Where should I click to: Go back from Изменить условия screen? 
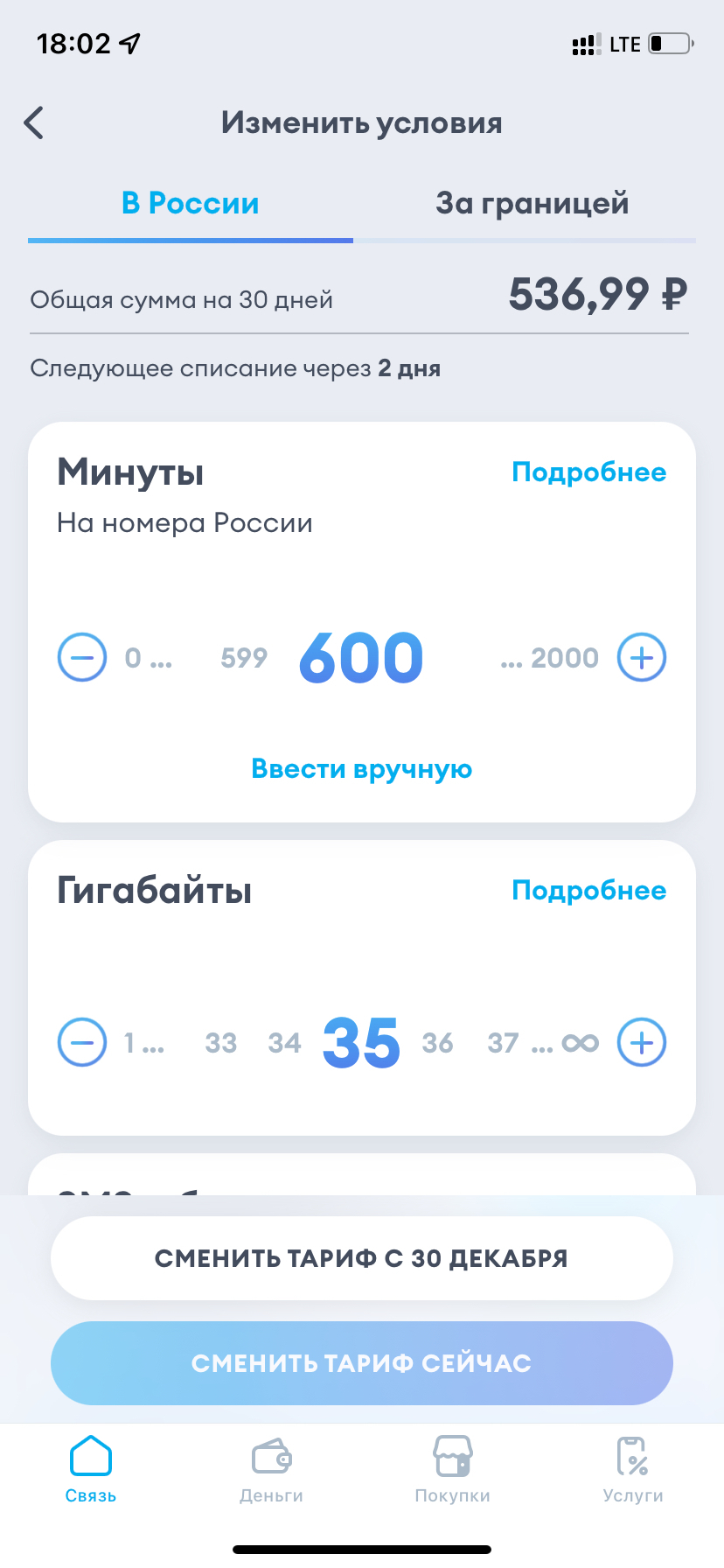point(34,123)
